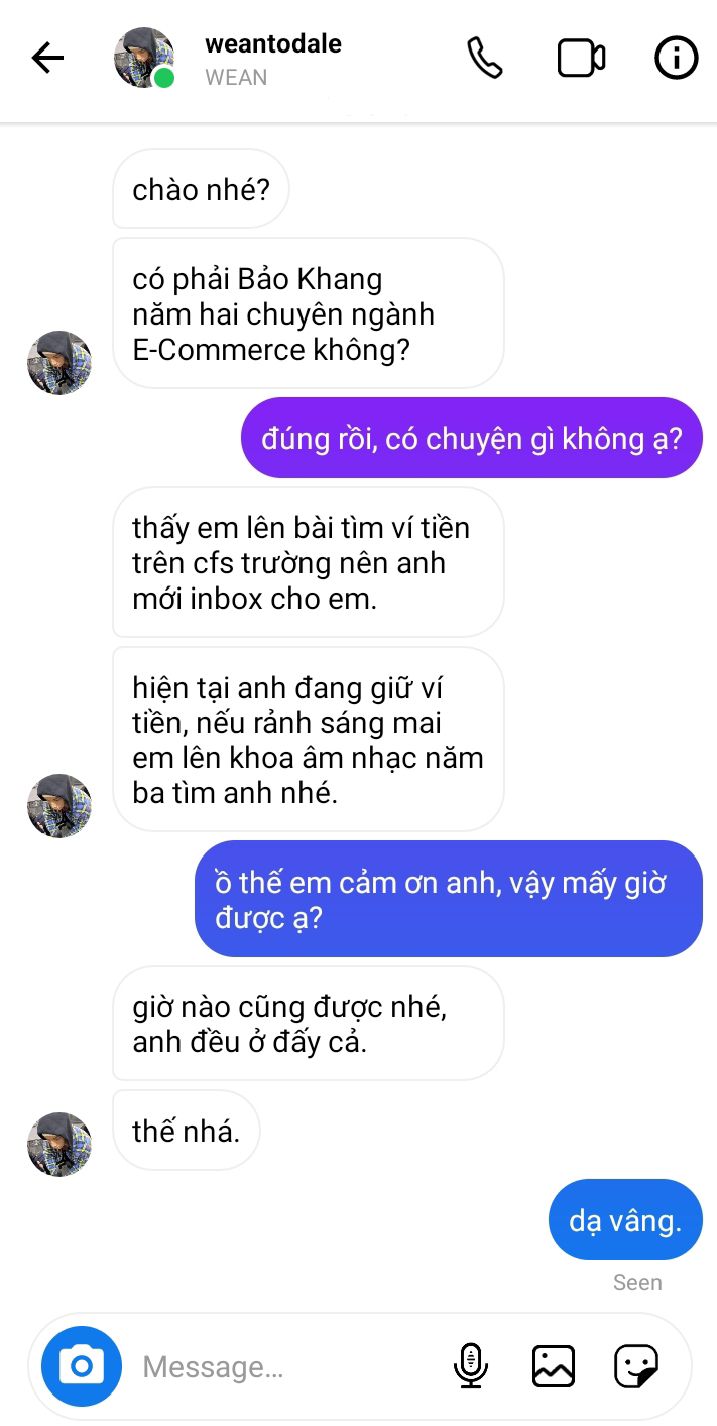Record a voice message with the microphone
The height and width of the screenshot is (1426, 717).
[x=470, y=1366]
